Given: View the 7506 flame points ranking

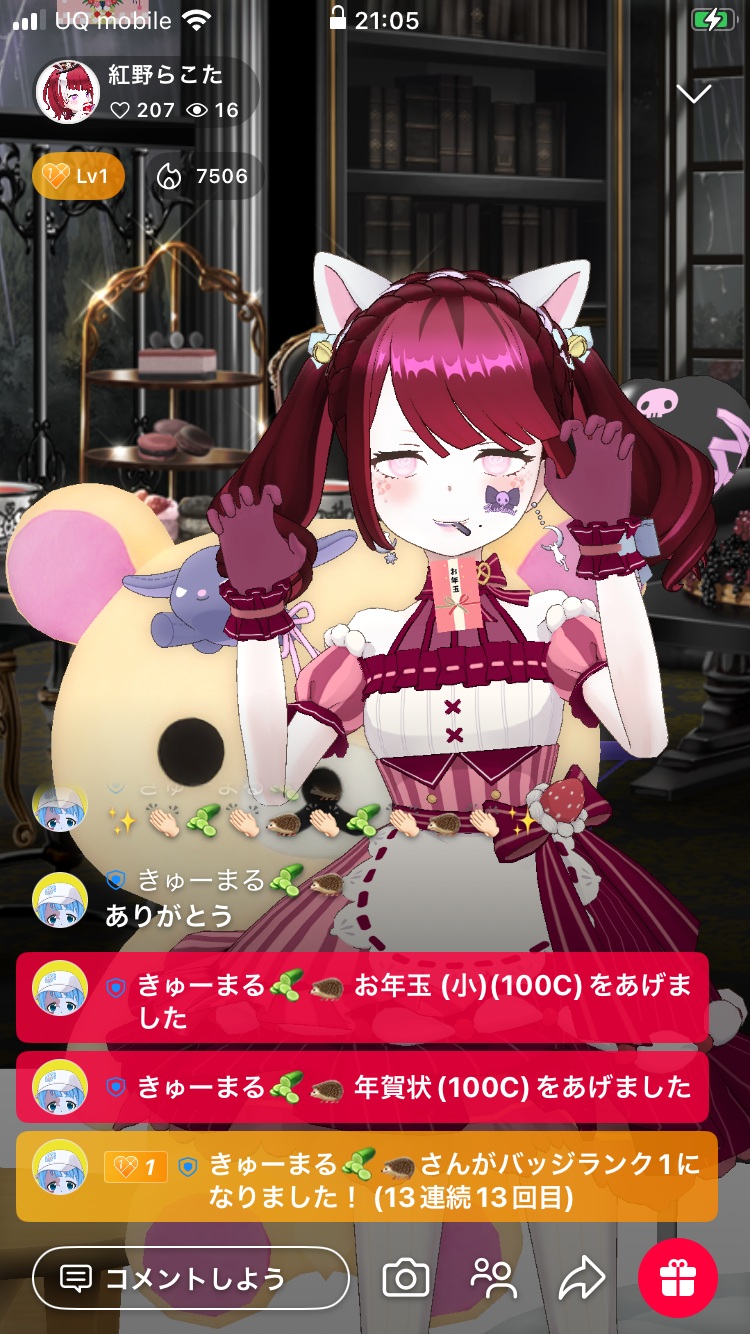Looking at the screenshot, I should coord(203,177).
